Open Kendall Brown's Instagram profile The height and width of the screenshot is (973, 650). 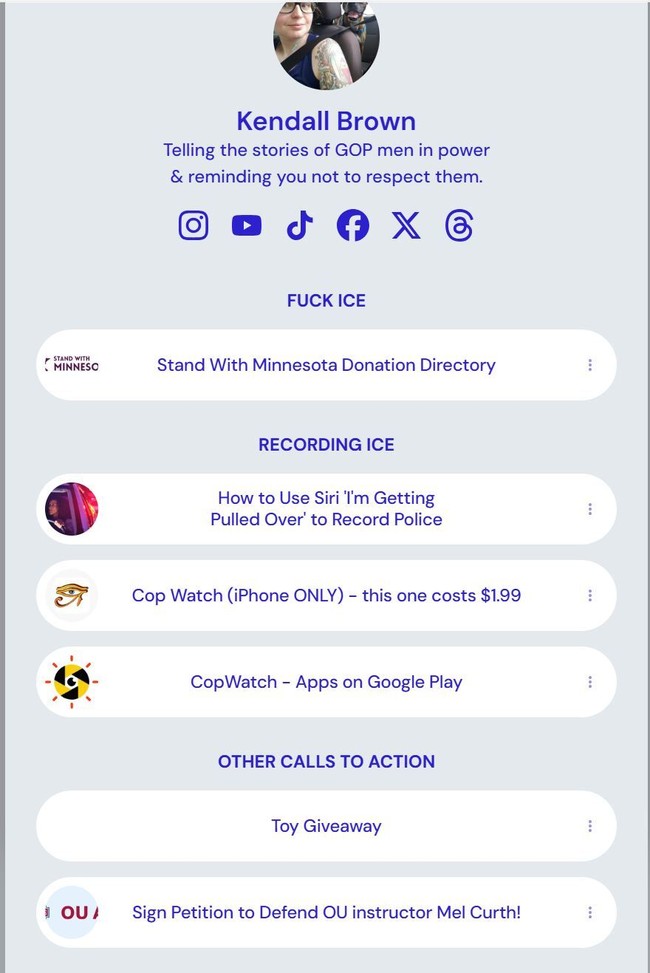[x=193, y=225]
